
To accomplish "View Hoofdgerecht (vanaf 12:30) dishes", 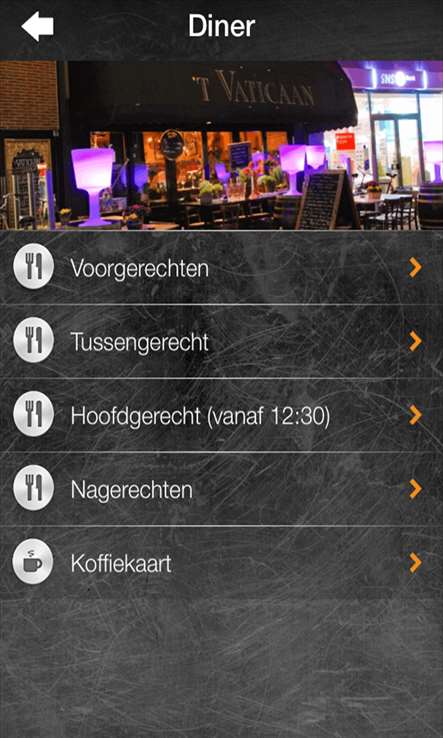I will (221, 415).
